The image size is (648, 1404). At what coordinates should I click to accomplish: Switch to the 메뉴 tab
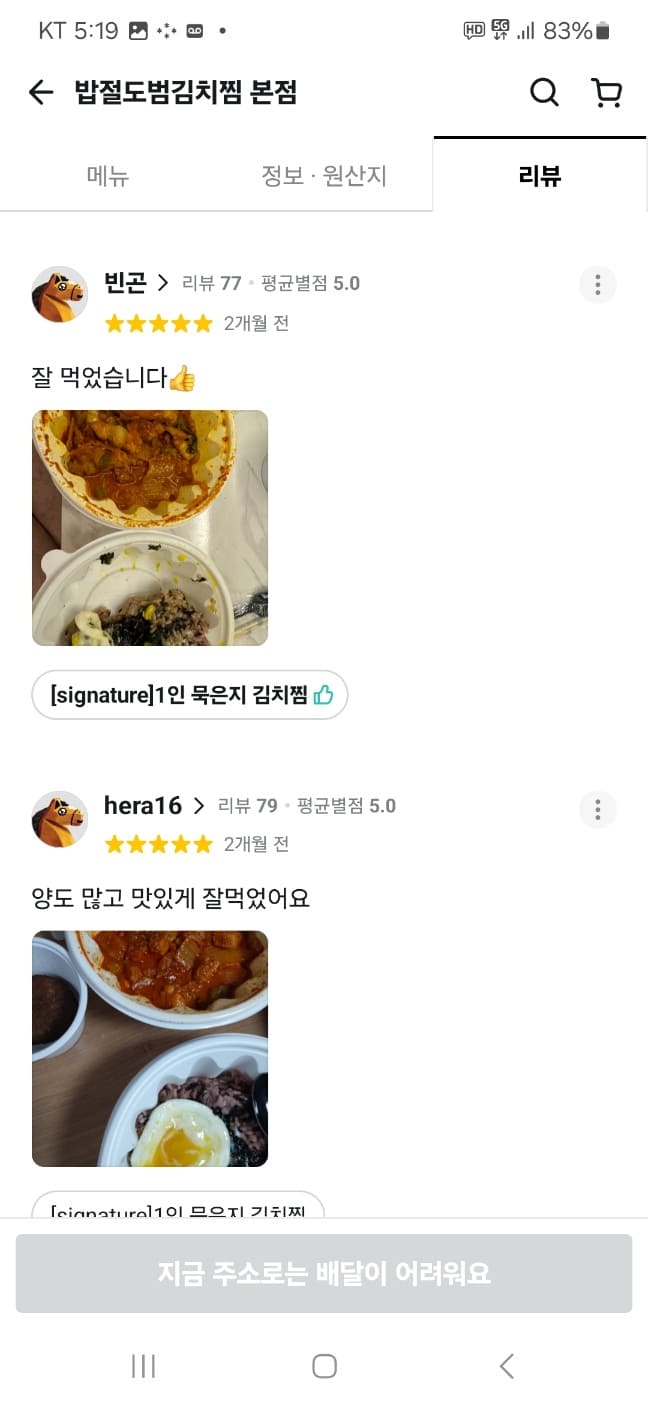(108, 177)
